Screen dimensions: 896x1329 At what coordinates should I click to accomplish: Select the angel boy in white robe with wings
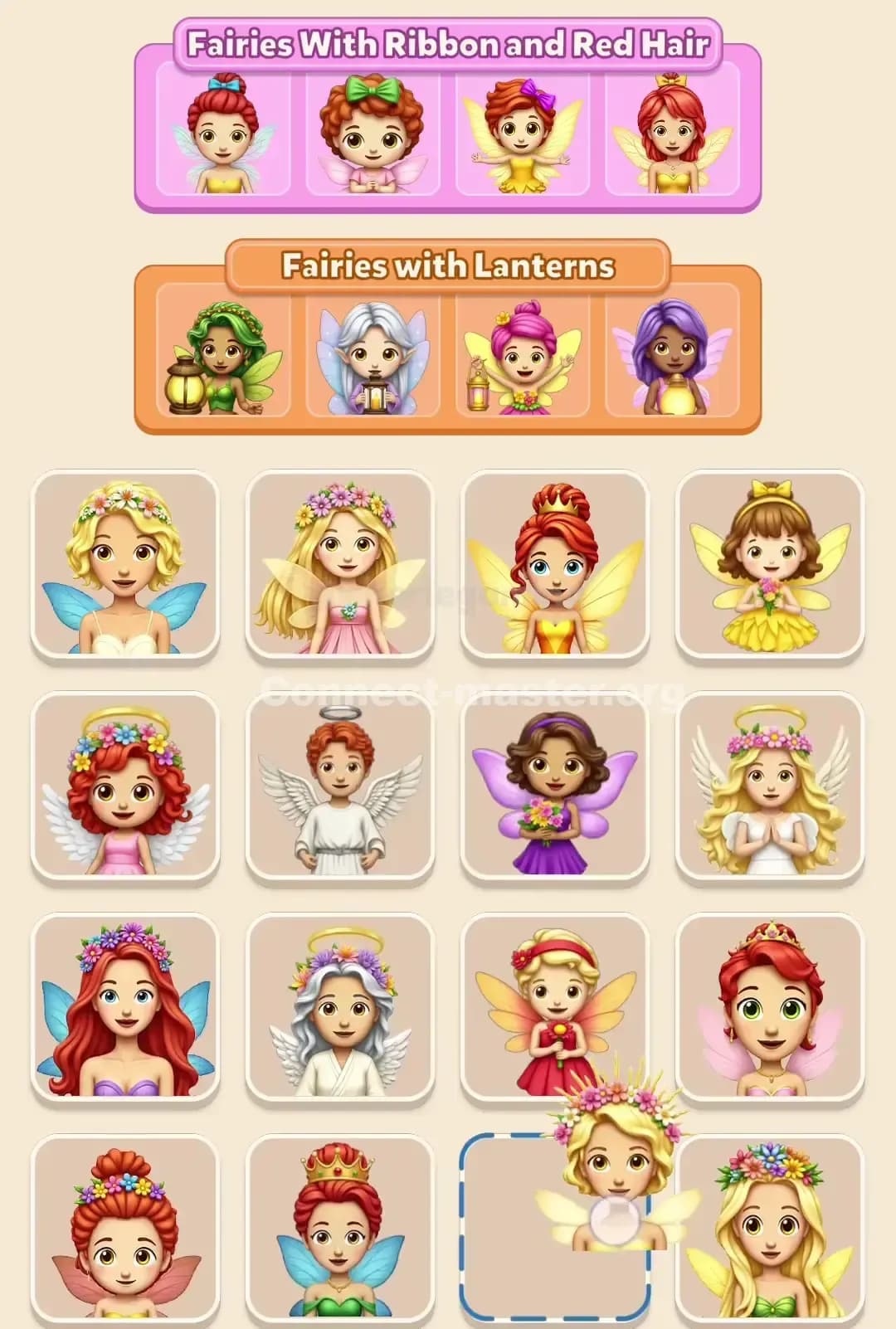[340, 788]
